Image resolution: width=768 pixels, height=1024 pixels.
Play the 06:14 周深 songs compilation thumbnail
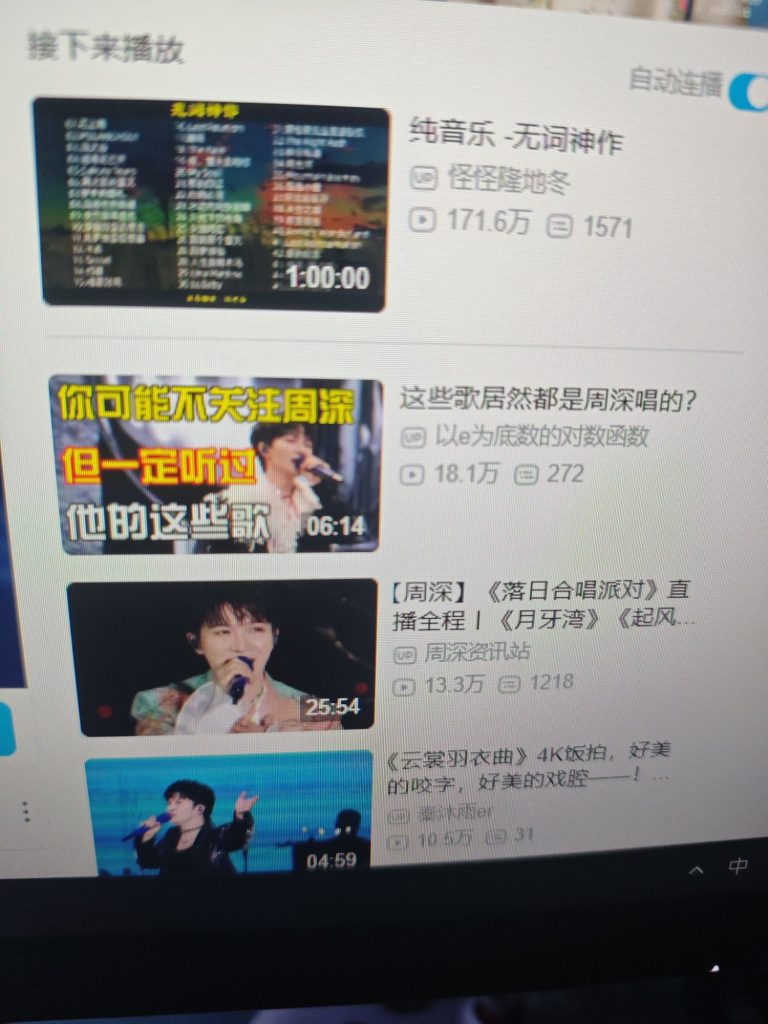(216, 464)
